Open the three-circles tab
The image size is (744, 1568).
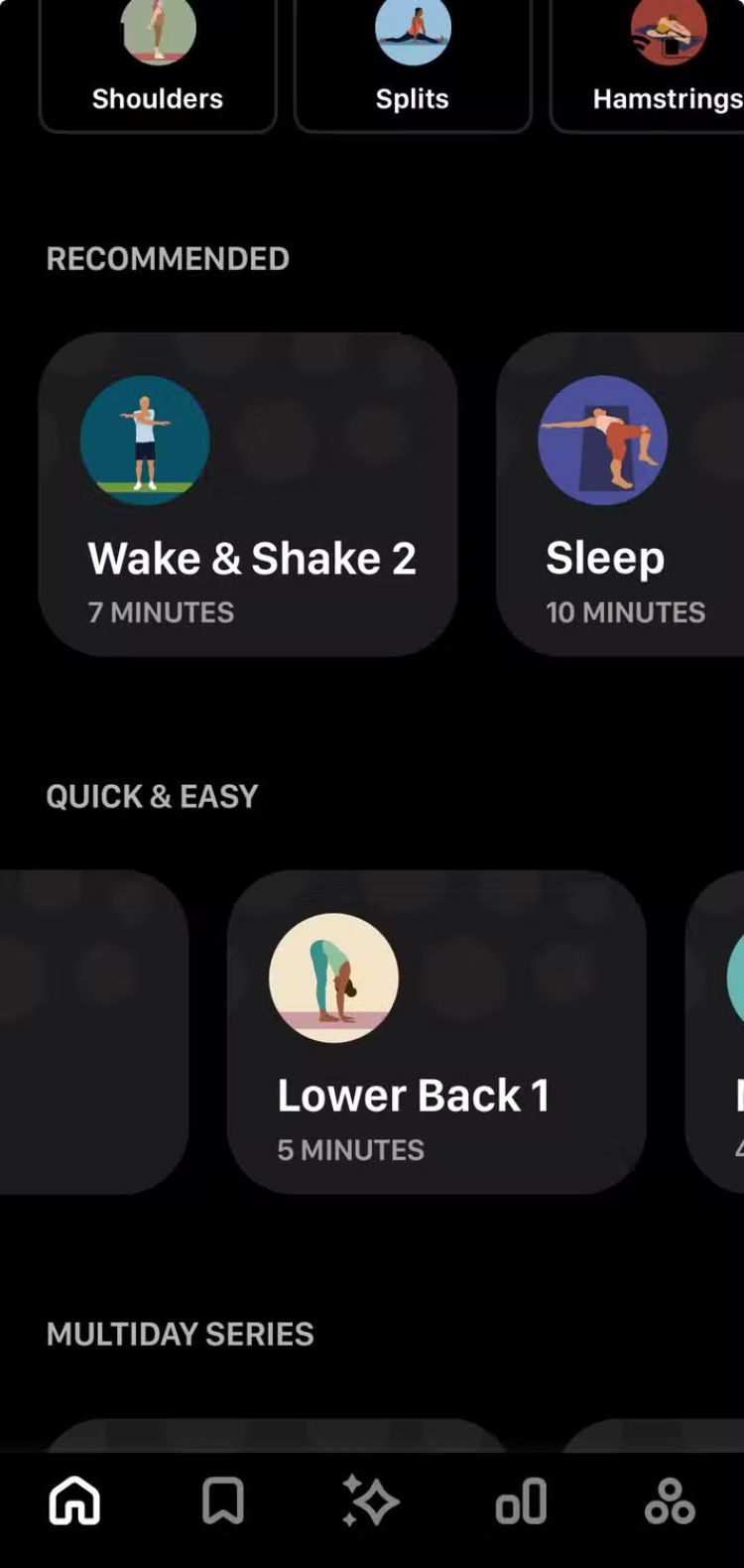(x=670, y=1501)
